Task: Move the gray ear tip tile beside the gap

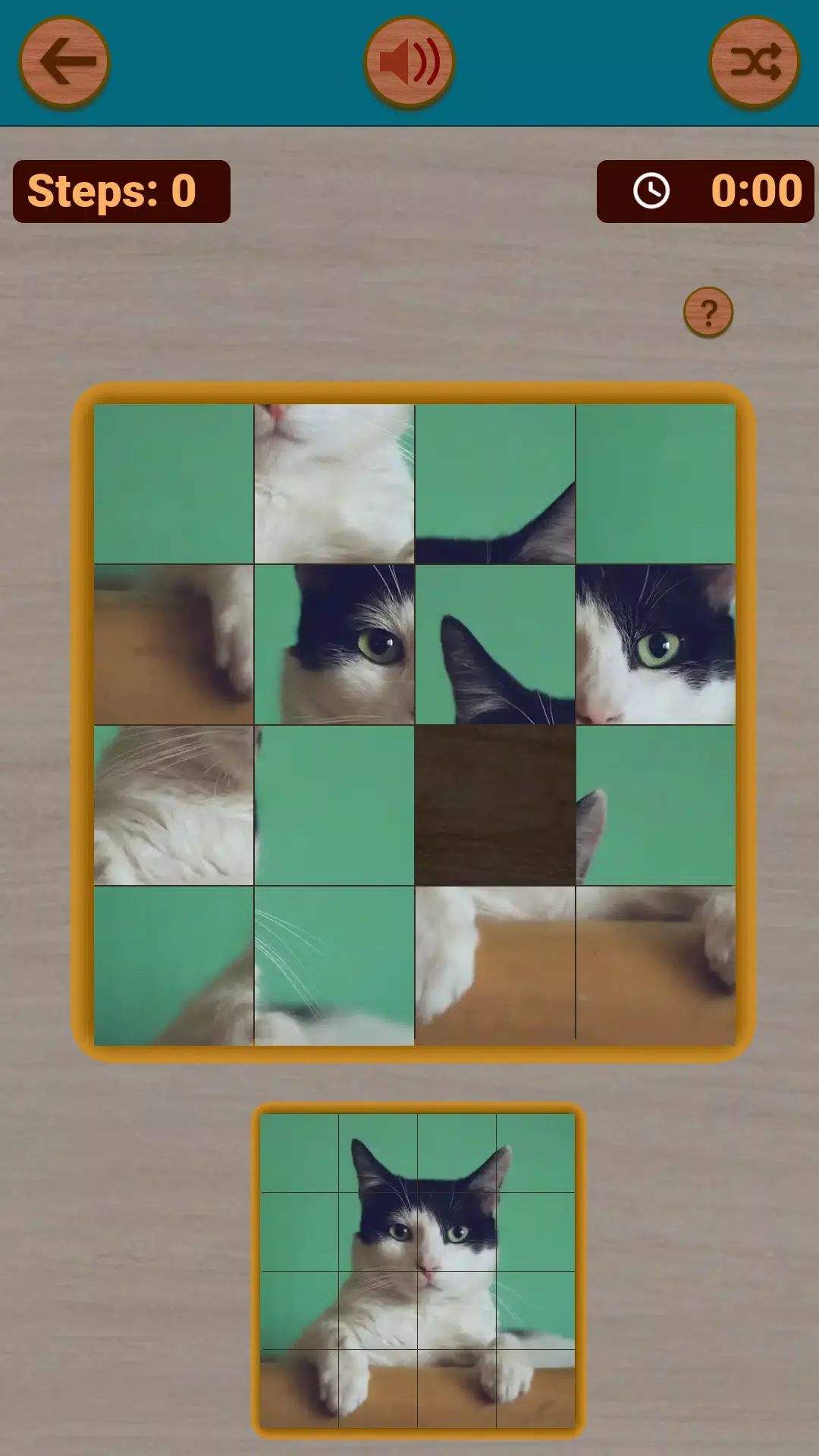Action: tap(655, 805)
